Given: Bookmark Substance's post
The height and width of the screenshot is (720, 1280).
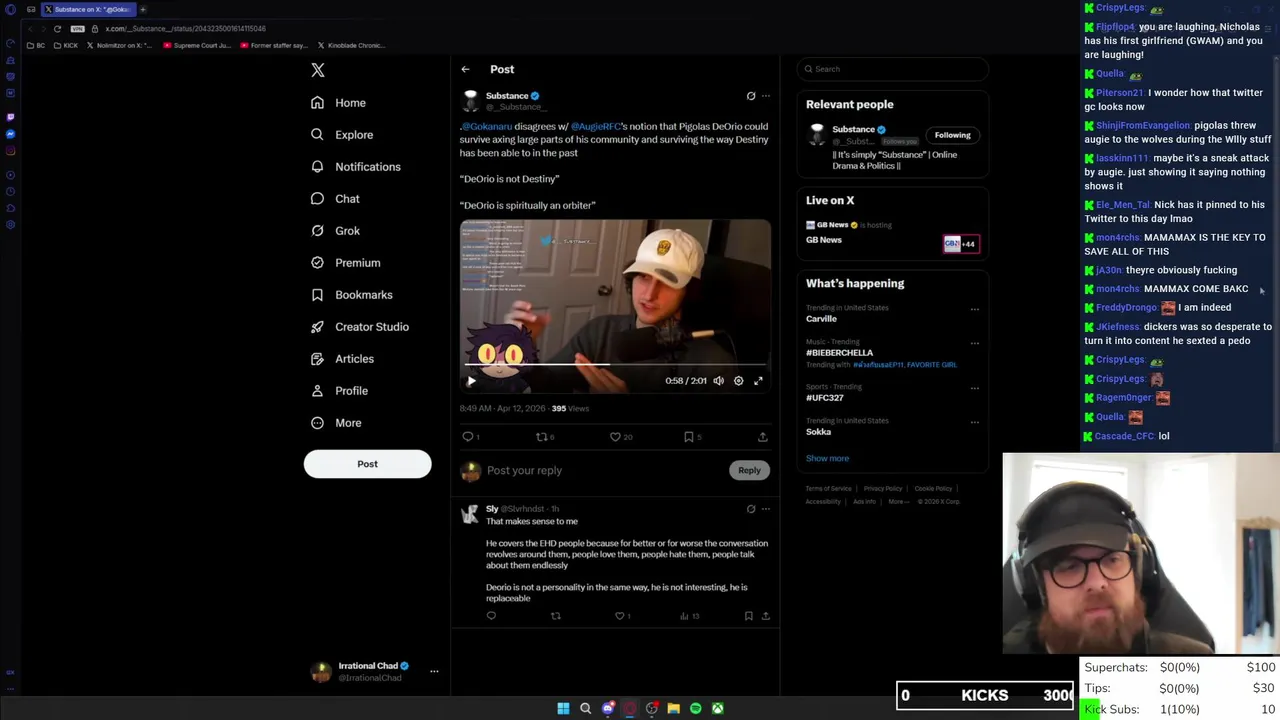Looking at the screenshot, I should (x=689, y=437).
